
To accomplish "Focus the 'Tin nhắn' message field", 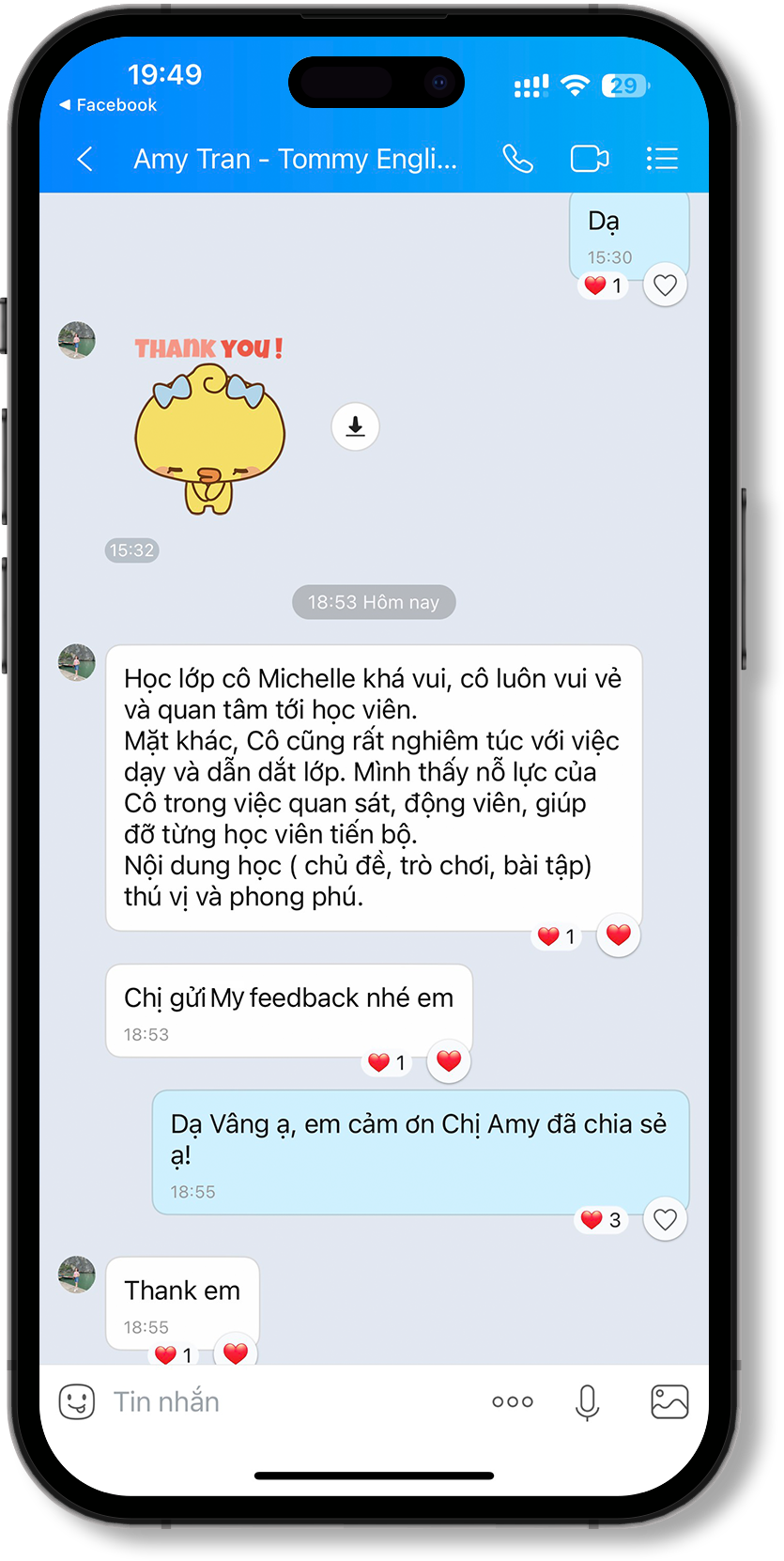I will [x=282, y=1402].
